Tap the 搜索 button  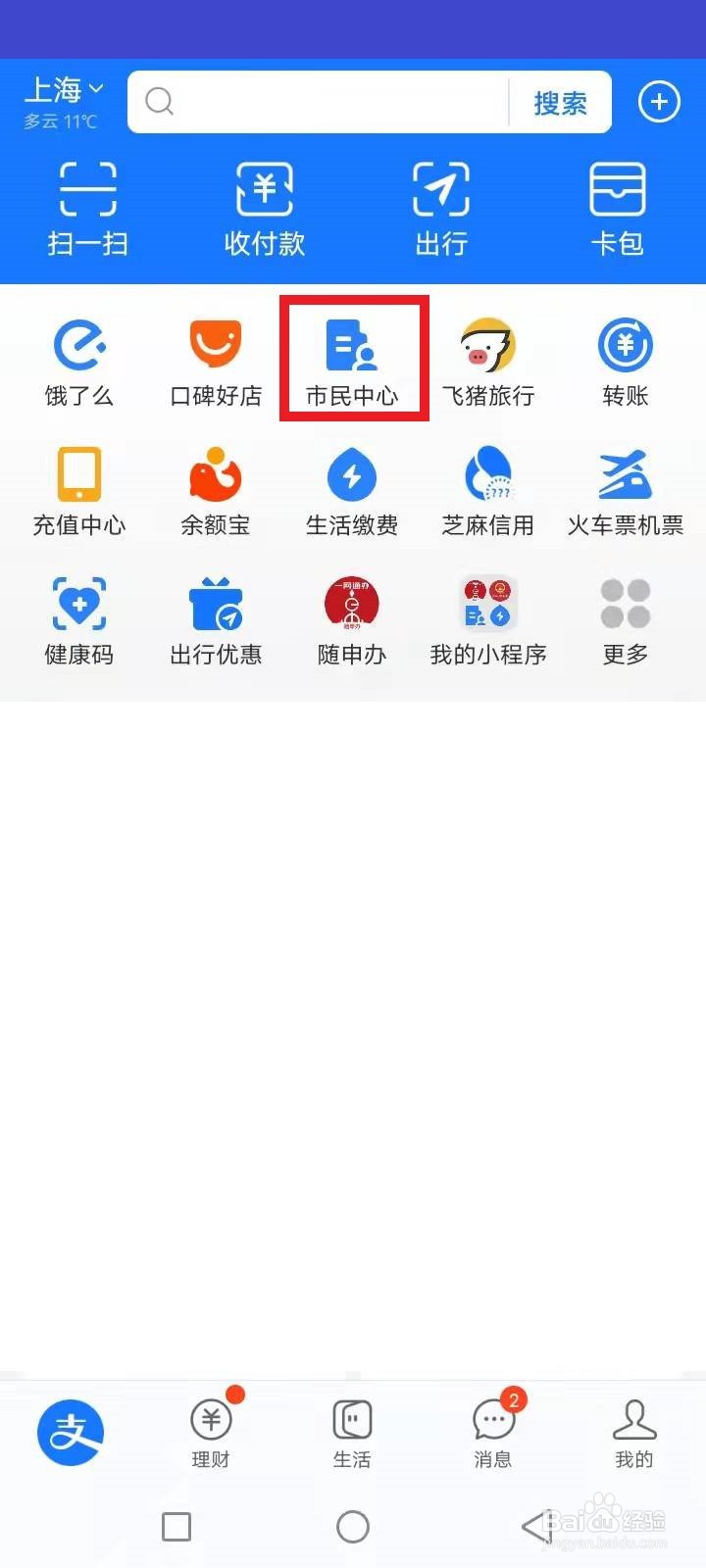click(560, 103)
